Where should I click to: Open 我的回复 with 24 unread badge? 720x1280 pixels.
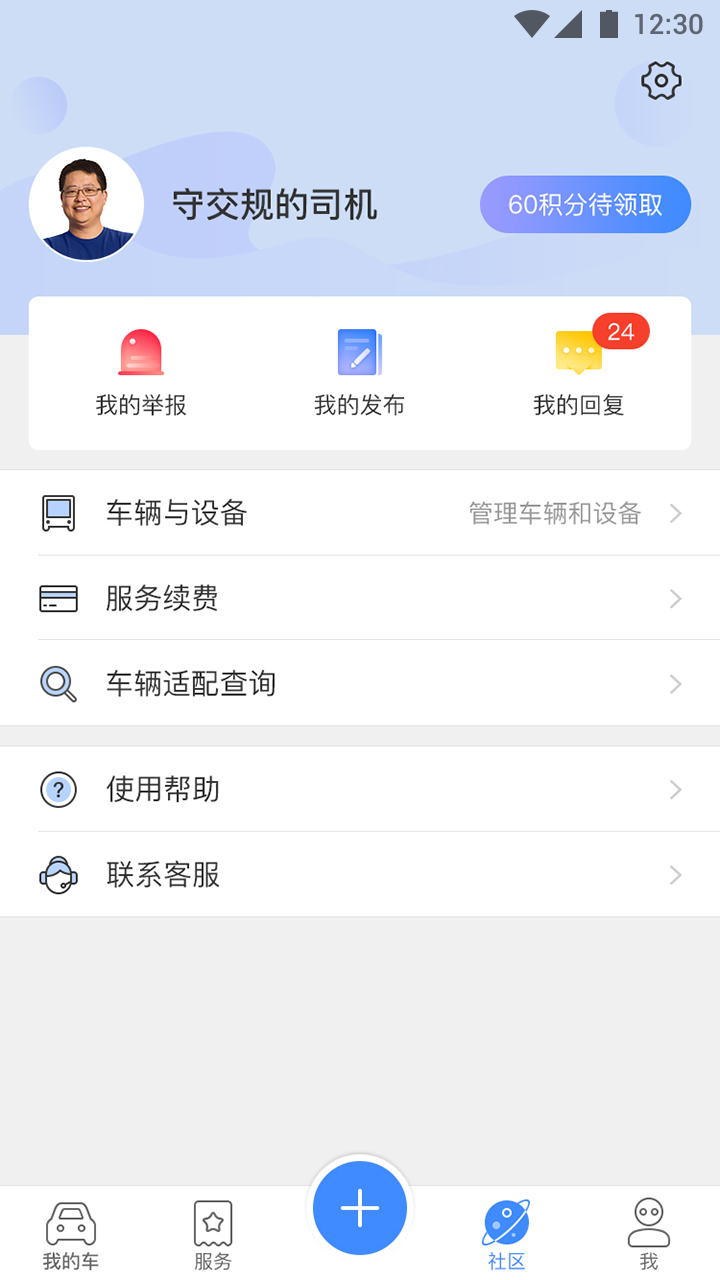pos(578,353)
